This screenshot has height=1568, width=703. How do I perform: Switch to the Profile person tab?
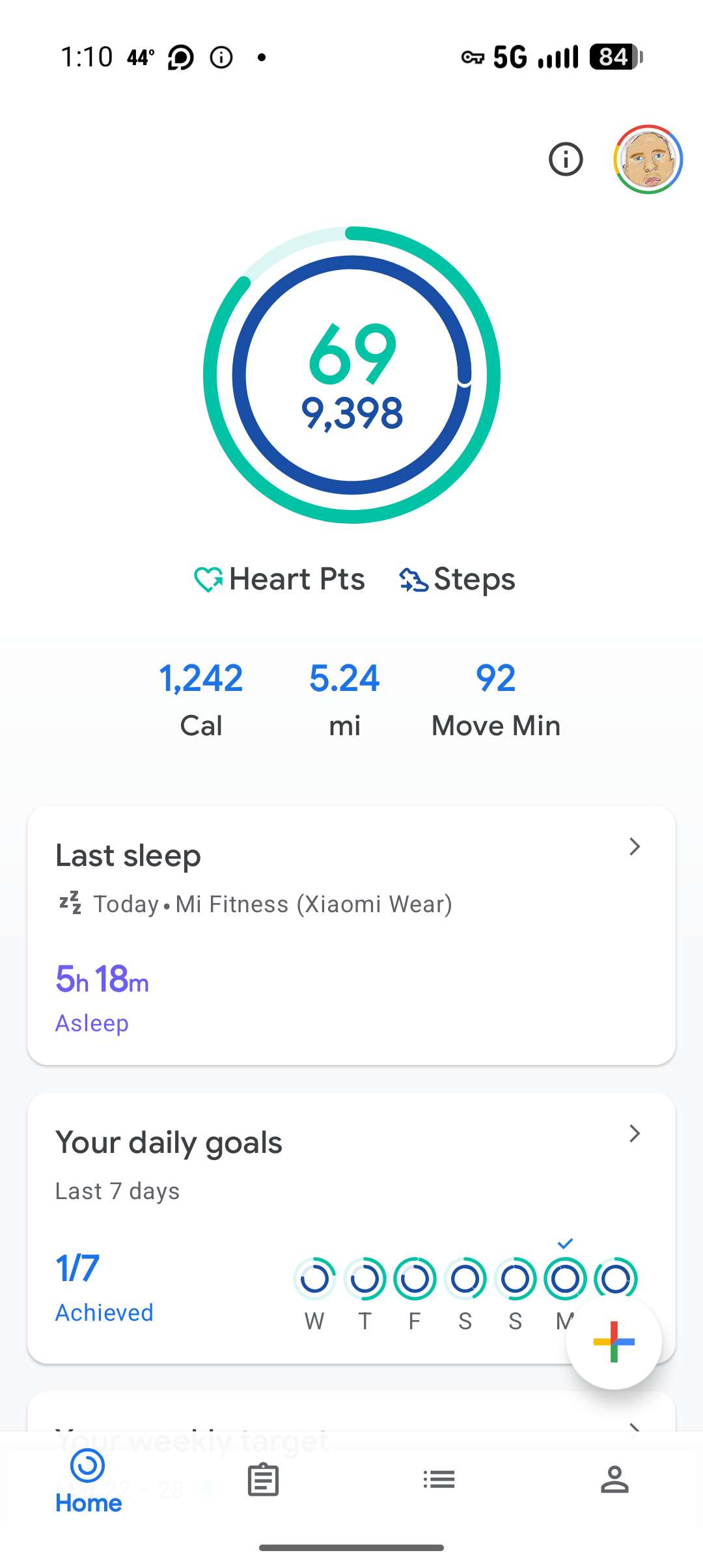click(x=614, y=1481)
